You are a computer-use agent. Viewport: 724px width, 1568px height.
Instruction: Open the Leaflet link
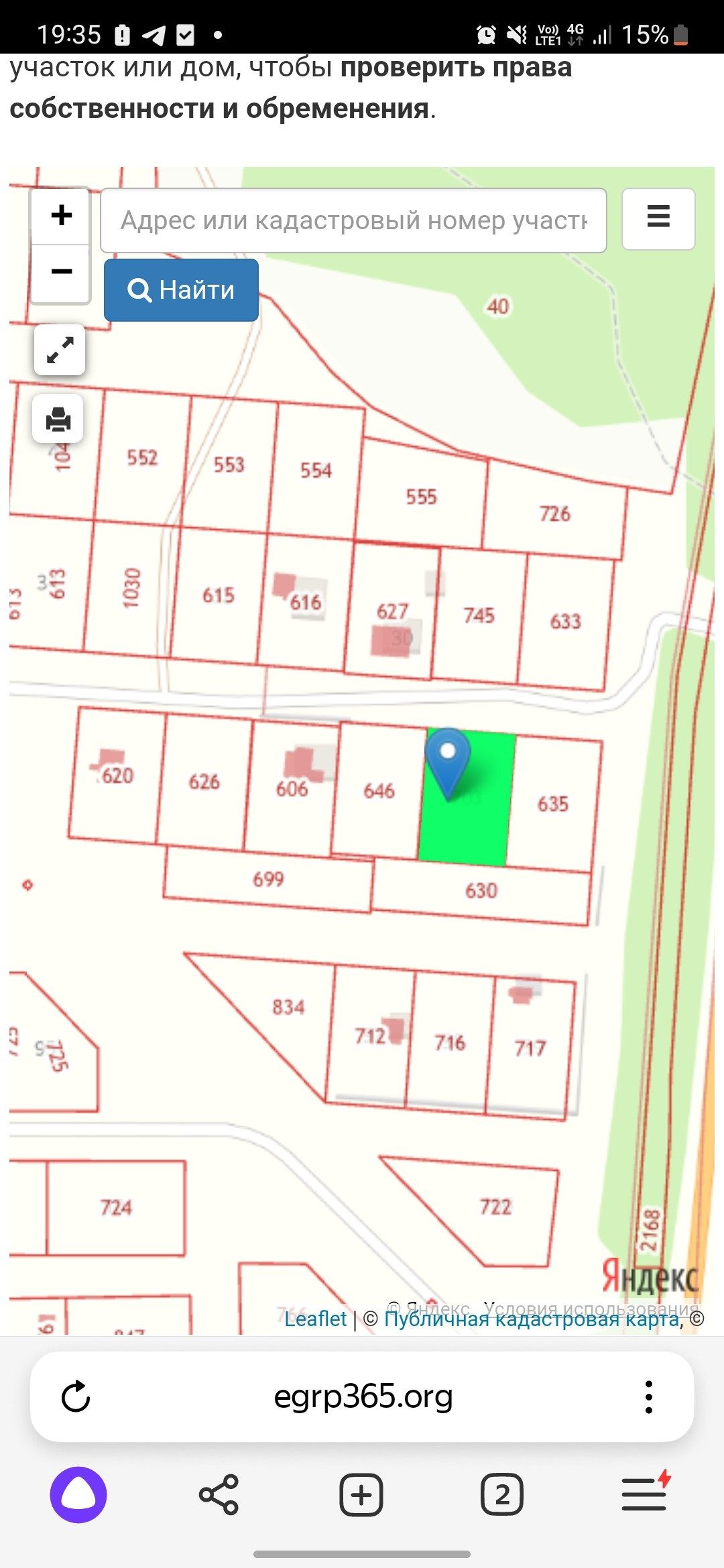click(315, 1319)
